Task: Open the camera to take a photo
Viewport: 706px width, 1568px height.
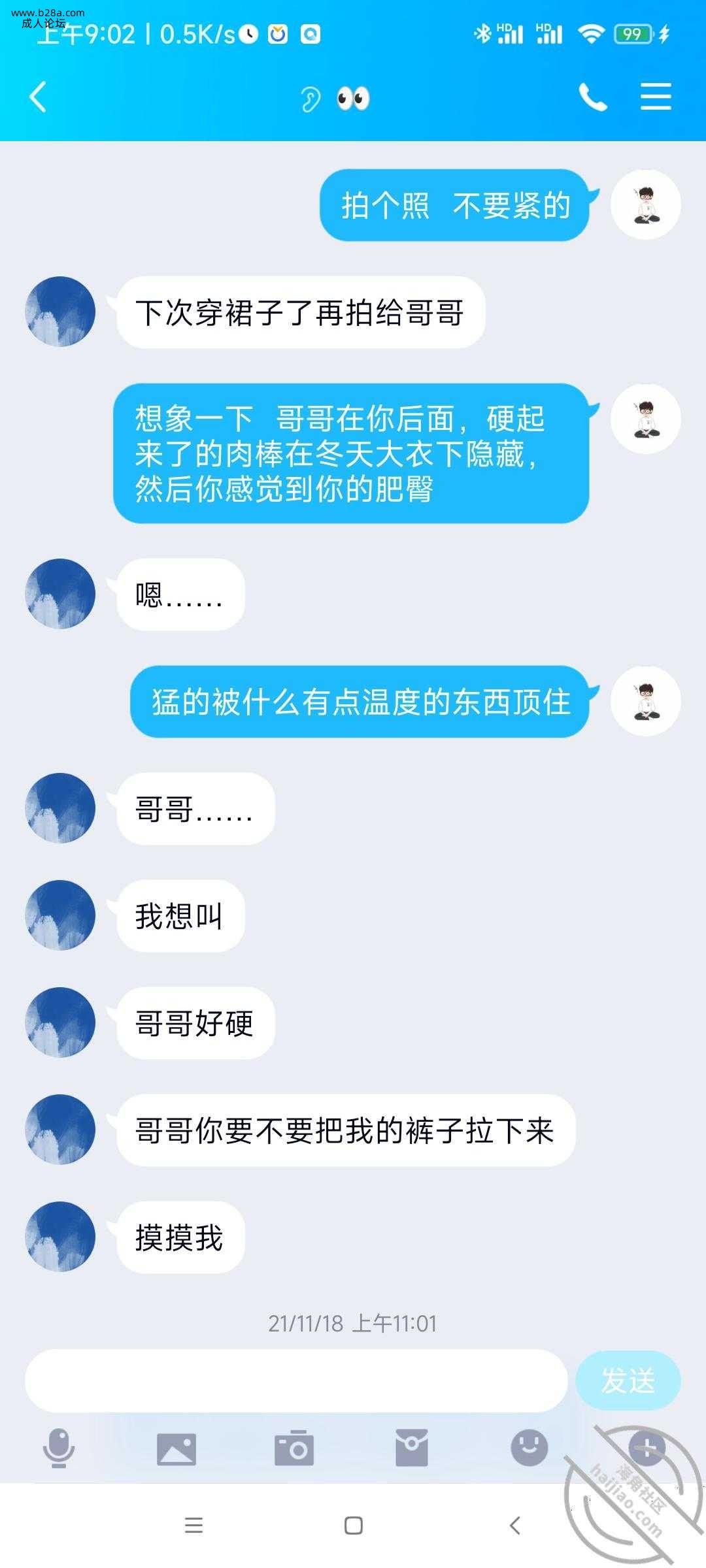Action: click(294, 1448)
